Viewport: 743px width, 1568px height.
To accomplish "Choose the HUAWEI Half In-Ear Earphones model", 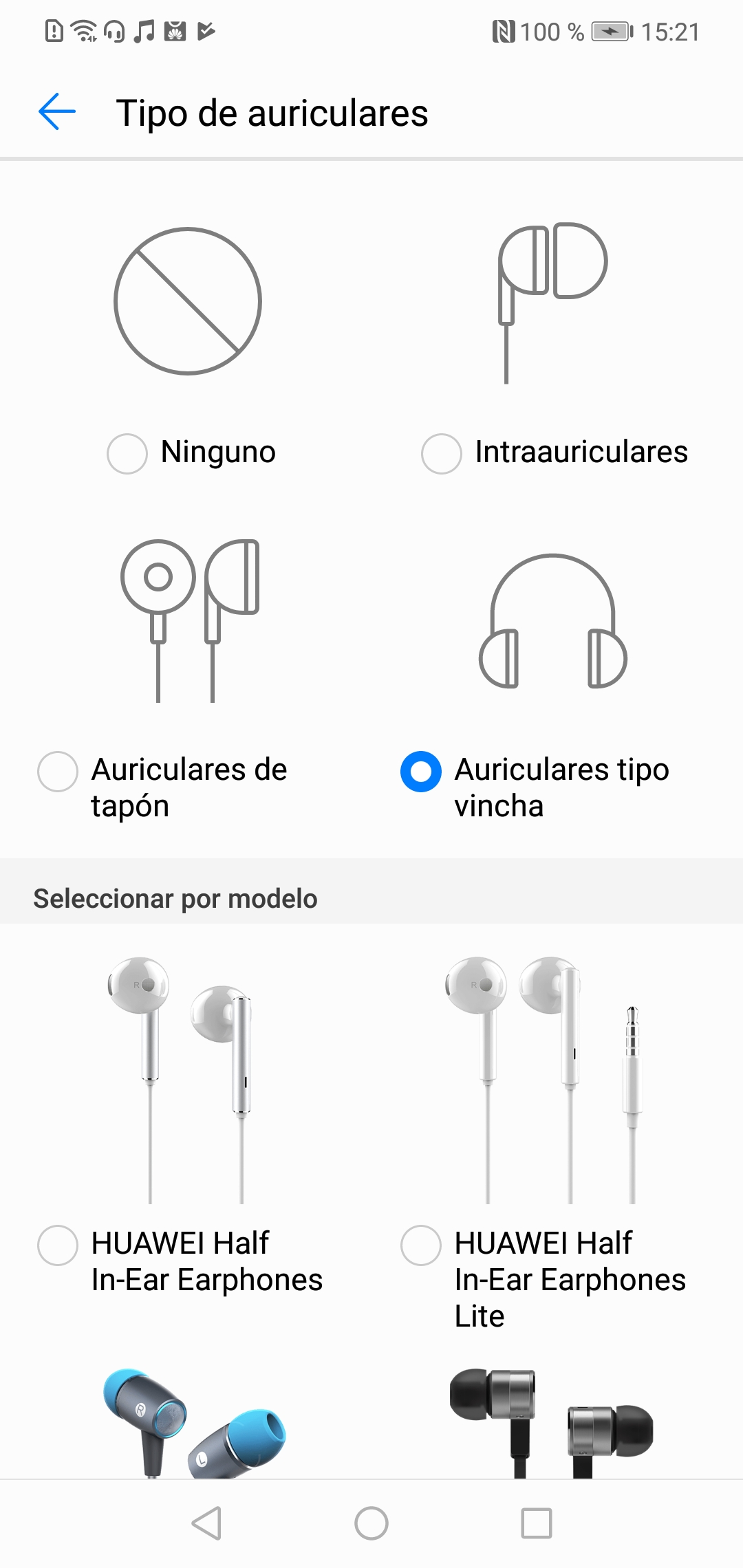I will tap(58, 1245).
